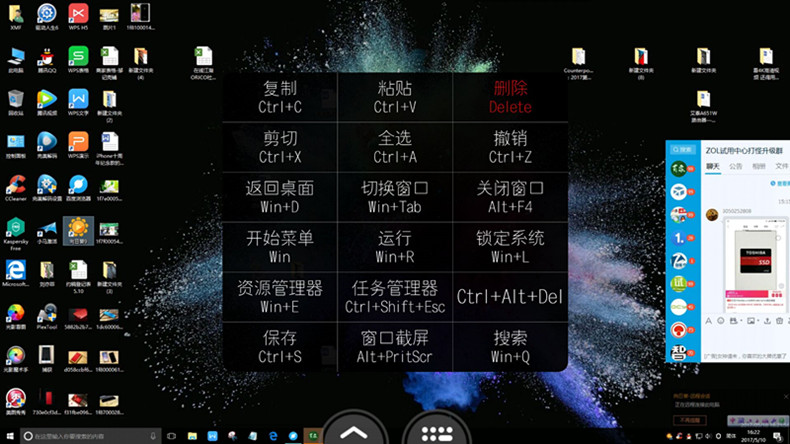The width and height of the screenshot is (790, 444).
Task: Tap the 剪切 Ctrl+X shortcut
Action: [280, 147]
